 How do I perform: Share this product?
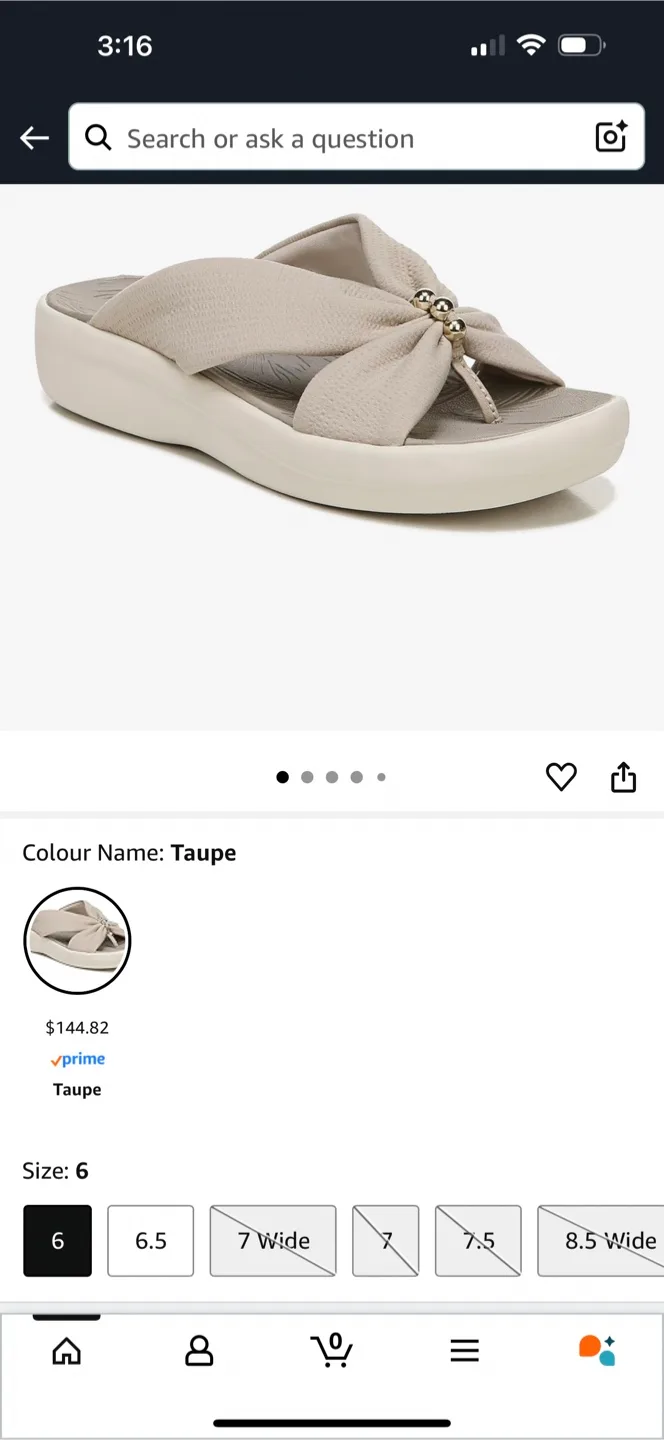623,777
